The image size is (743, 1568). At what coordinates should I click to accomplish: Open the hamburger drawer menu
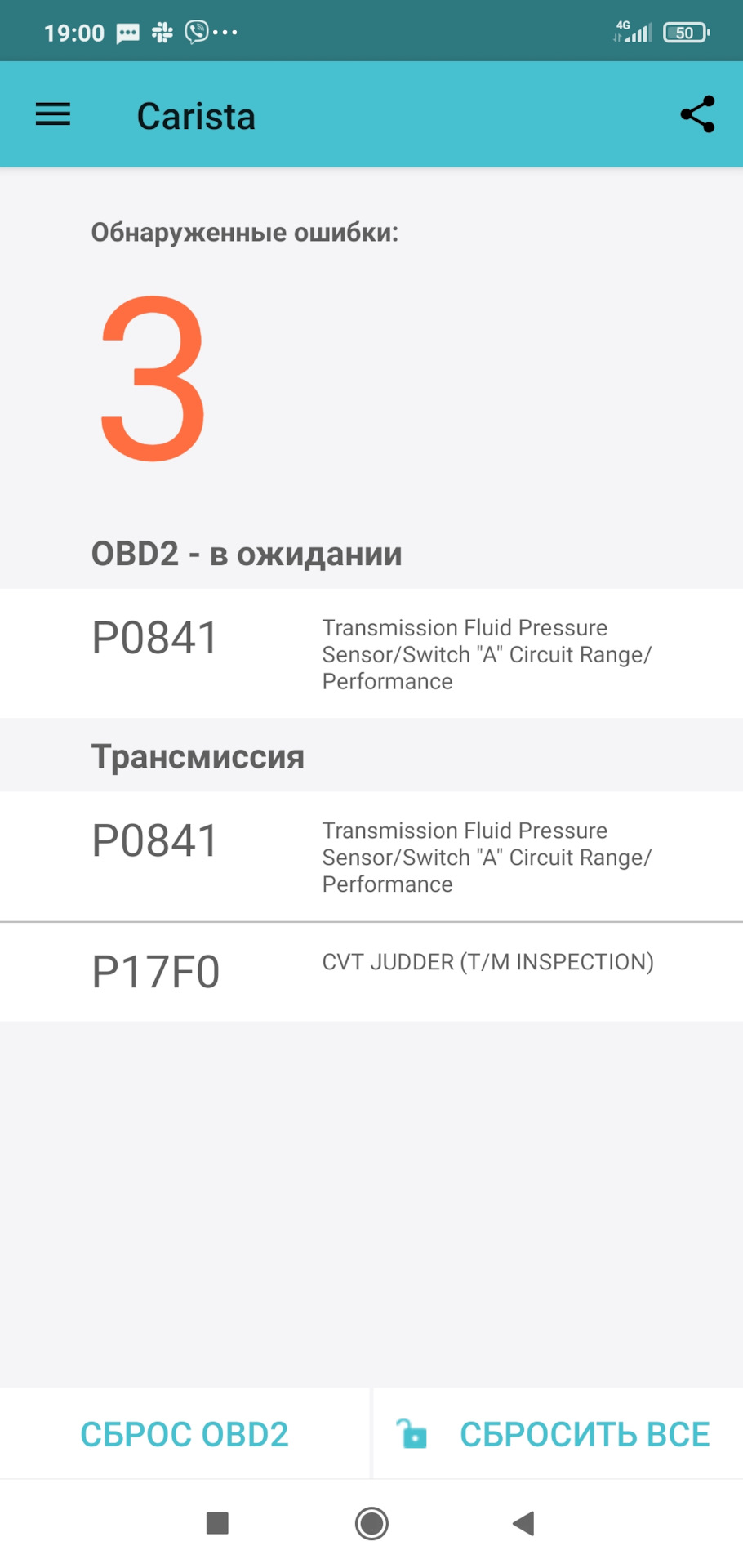(53, 114)
